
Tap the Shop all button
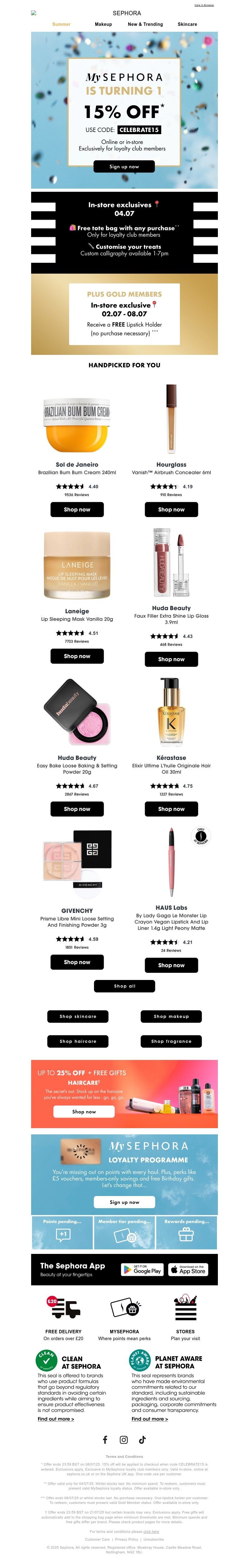coord(124,986)
